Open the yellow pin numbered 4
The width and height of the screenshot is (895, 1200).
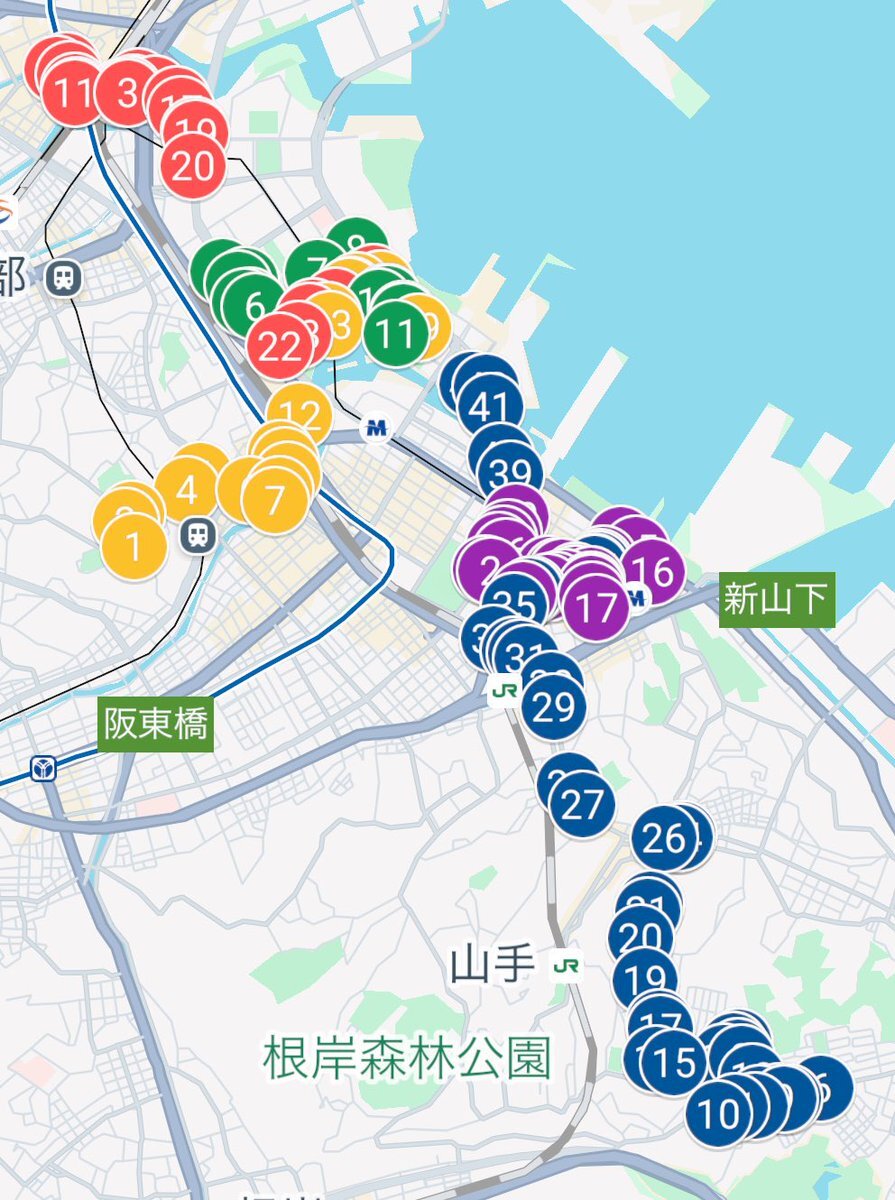(187, 491)
